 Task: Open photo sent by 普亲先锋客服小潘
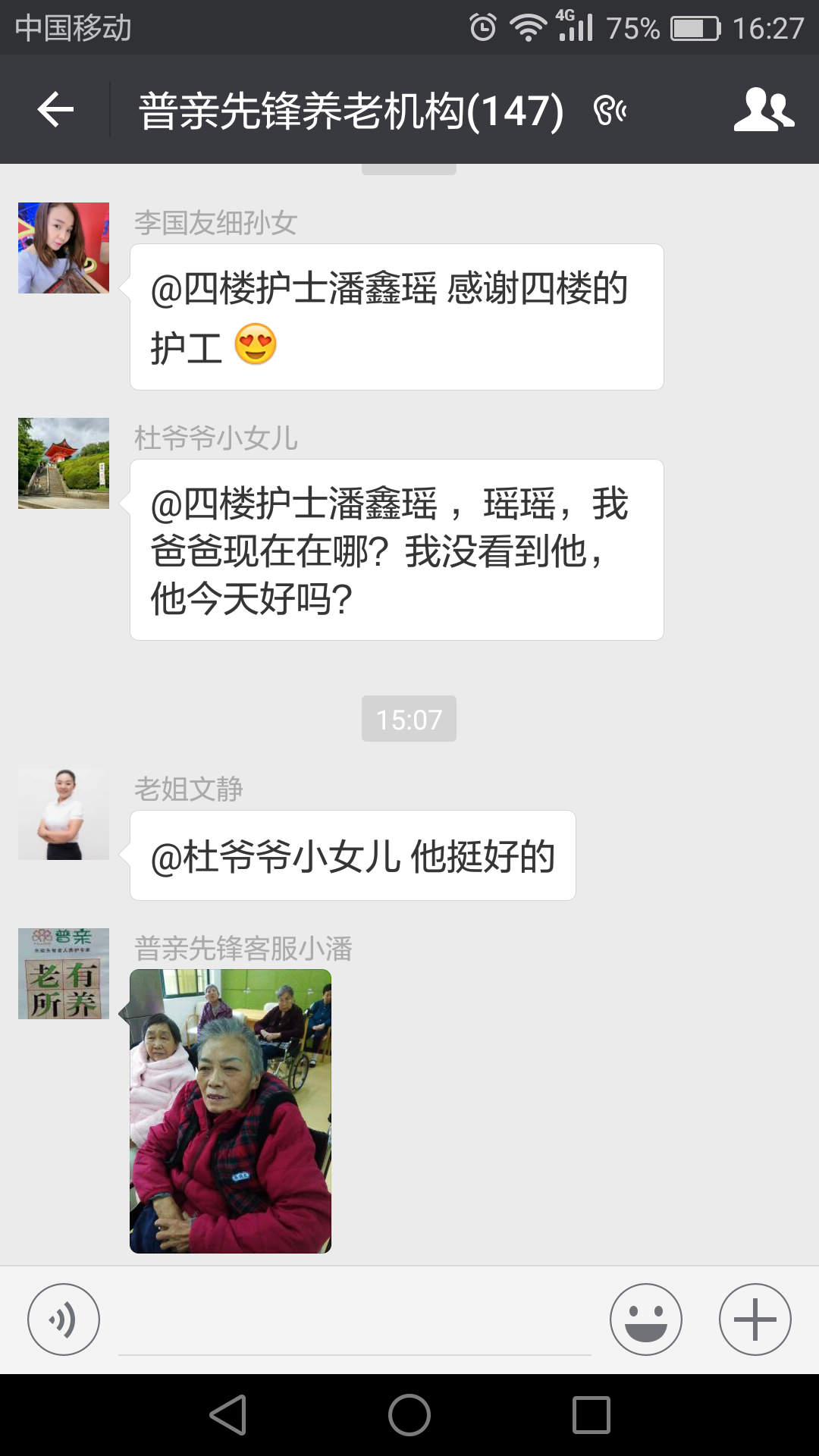pos(231,1111)
